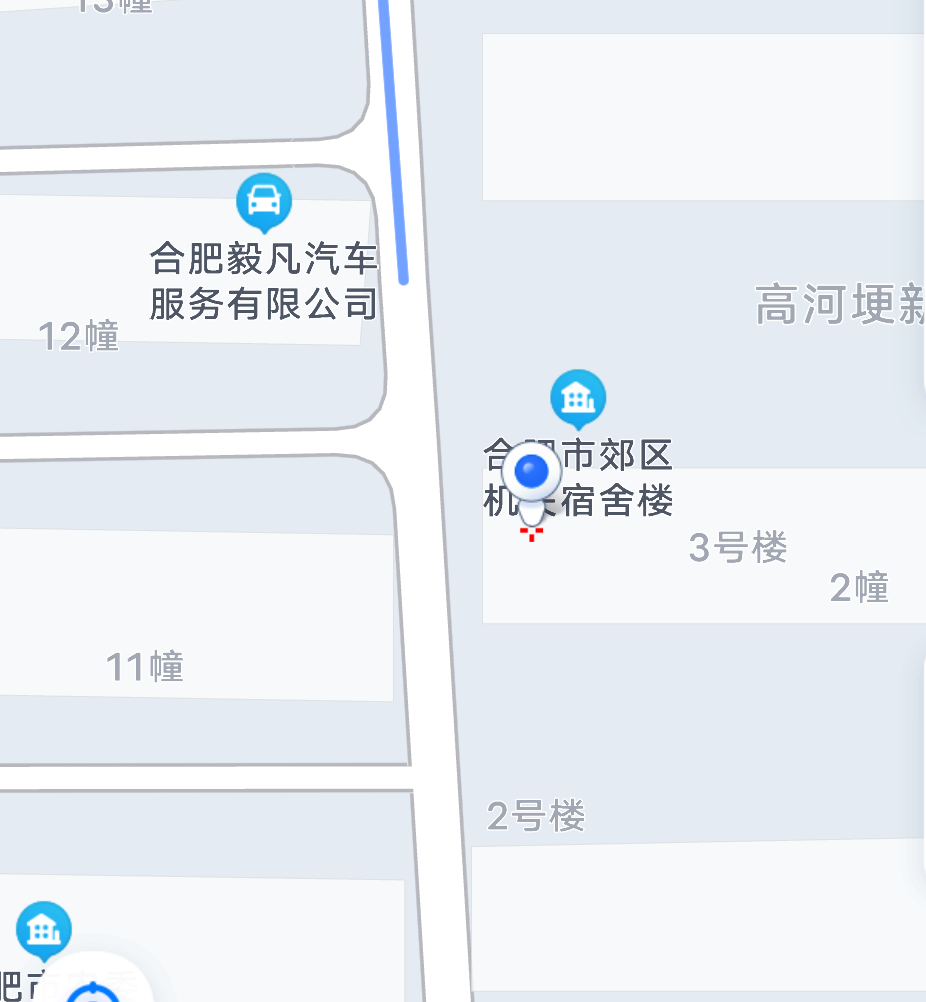
Task: Click the 2号楼 building label
Action: click(535, 815)
